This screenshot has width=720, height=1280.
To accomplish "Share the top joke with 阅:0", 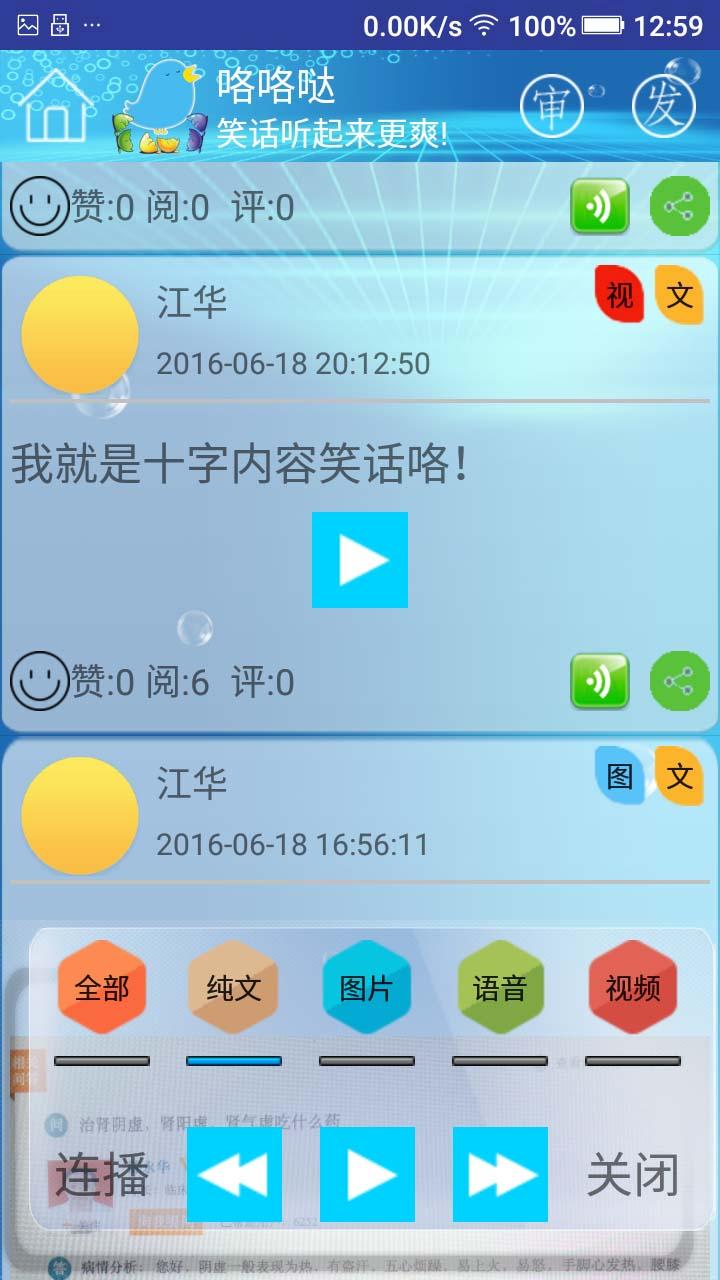I will point(679,207).
